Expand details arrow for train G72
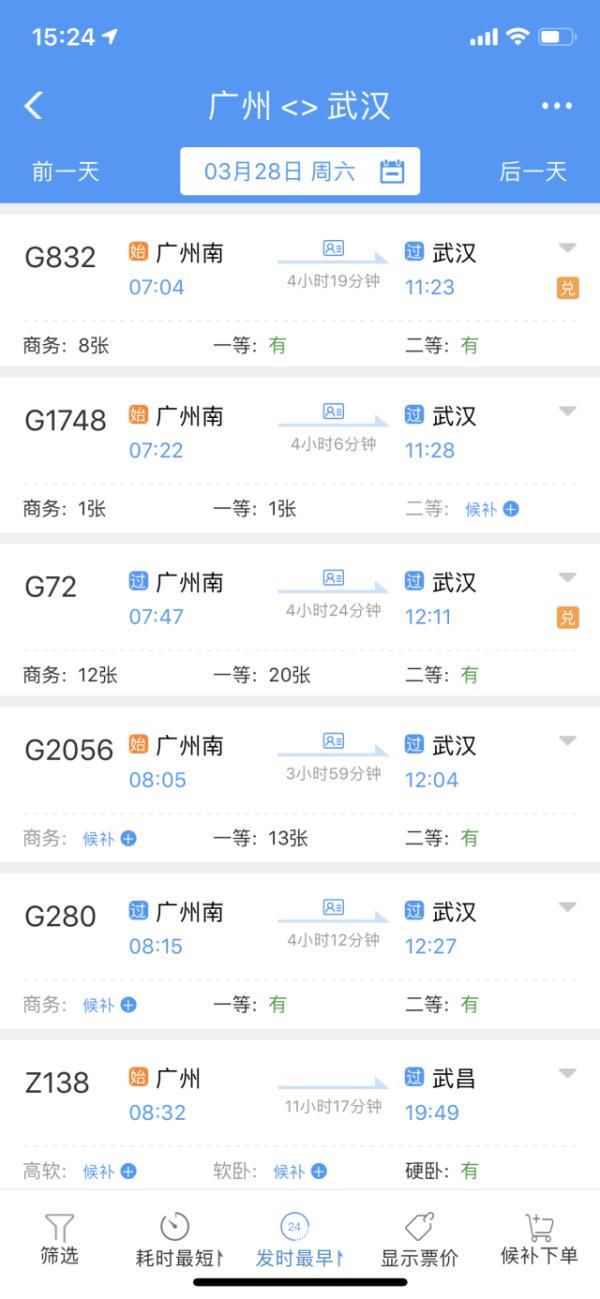 [x=567, y=577]
